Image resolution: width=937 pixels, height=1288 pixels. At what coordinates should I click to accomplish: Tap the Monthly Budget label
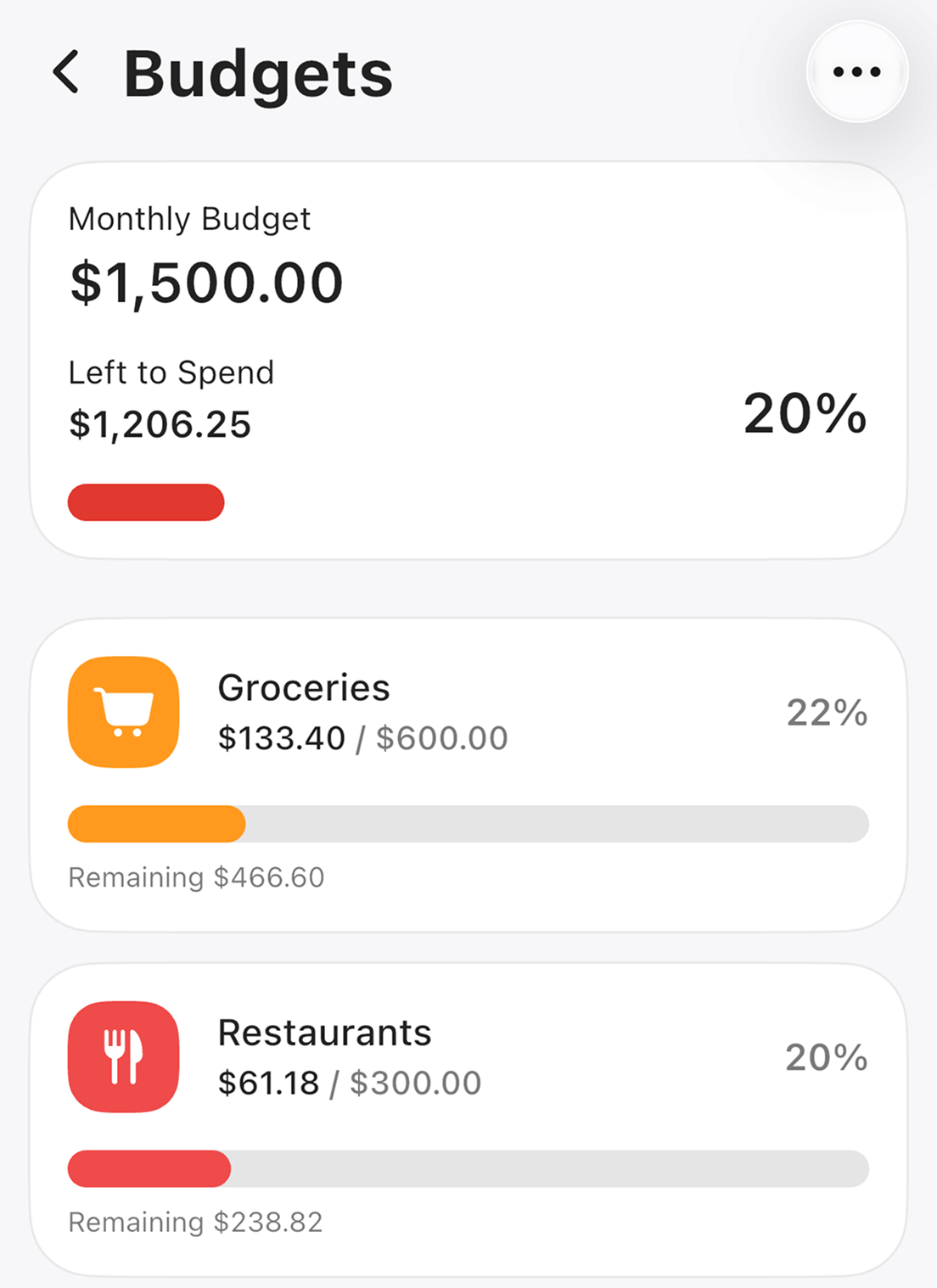pyautogui.click(x=188, y=218)
